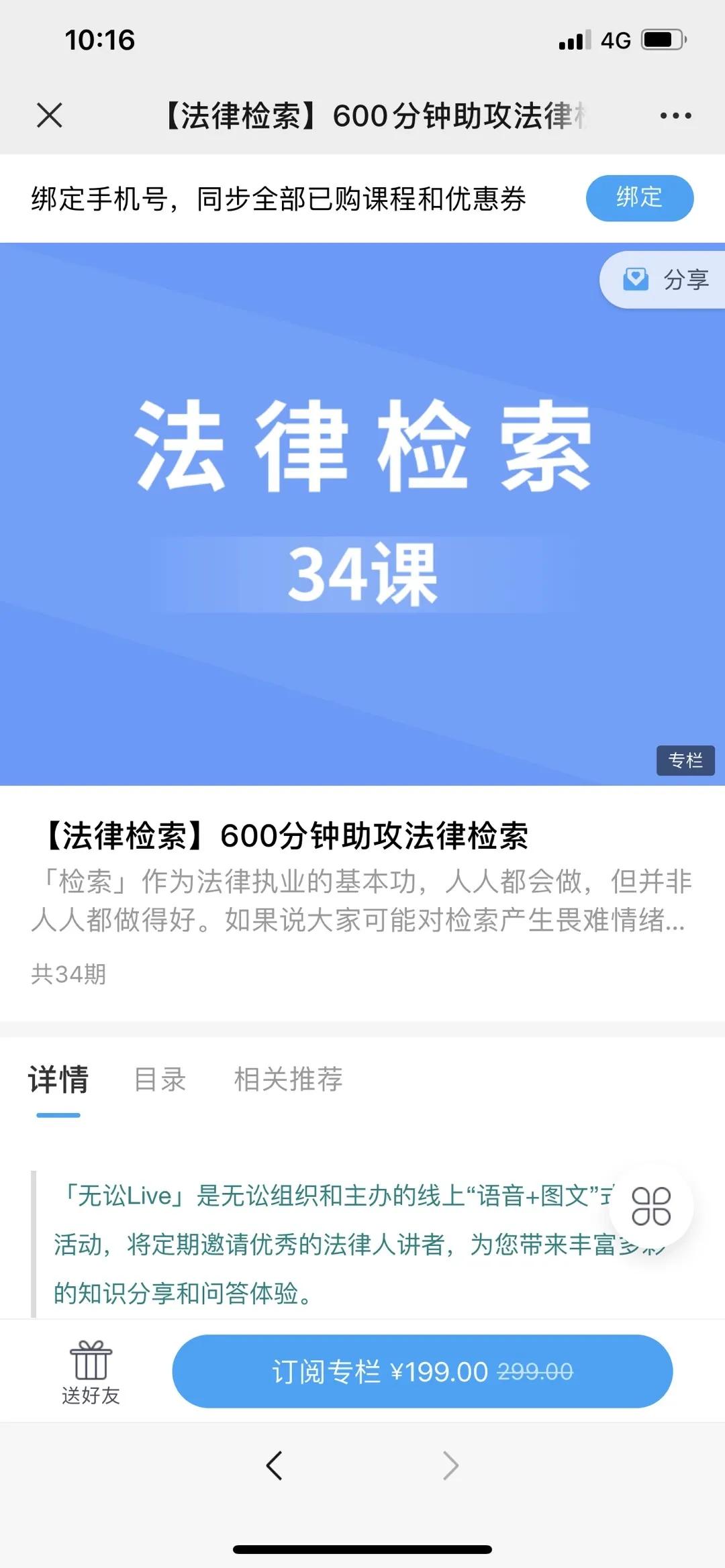Image resolution: width=725 pixels, height=1568 pixels.
Task: Go back with the browser back arrow
Action: (x=274, y=1465)
